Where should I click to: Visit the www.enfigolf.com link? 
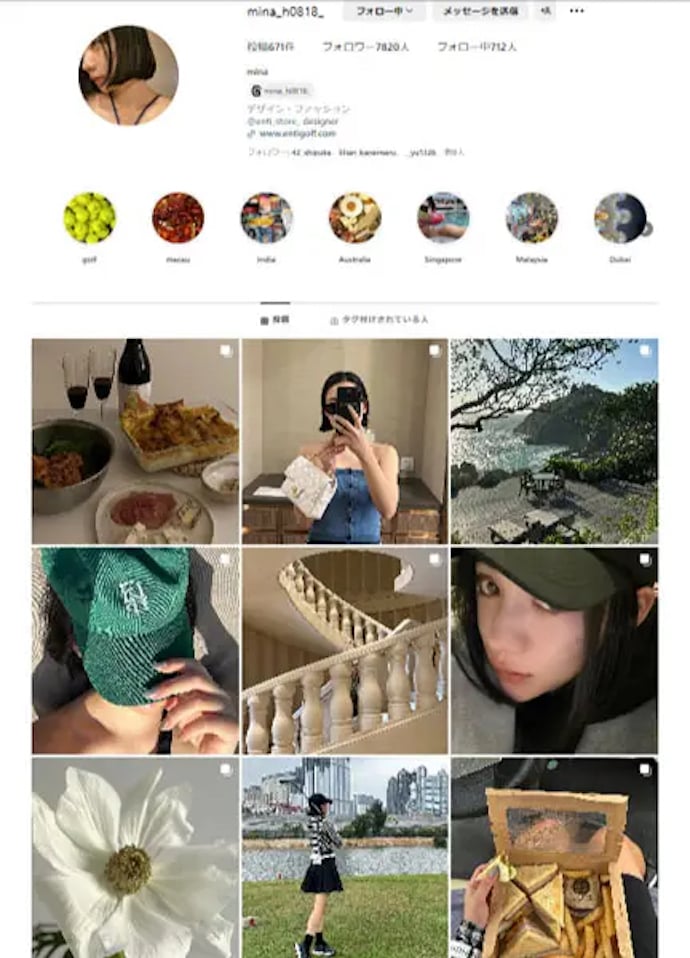point(296,133)
